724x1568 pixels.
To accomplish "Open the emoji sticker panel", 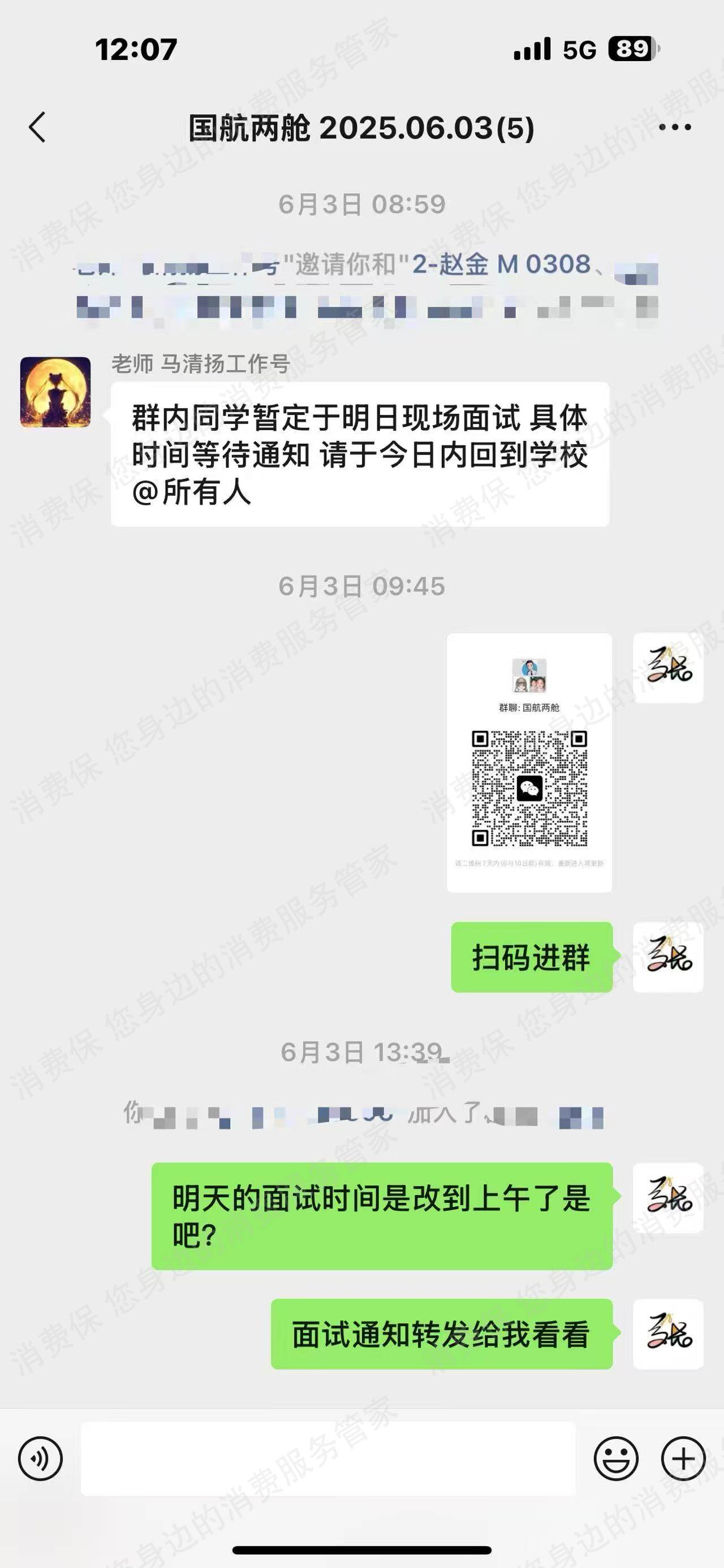I will (x=615, y=1458).
